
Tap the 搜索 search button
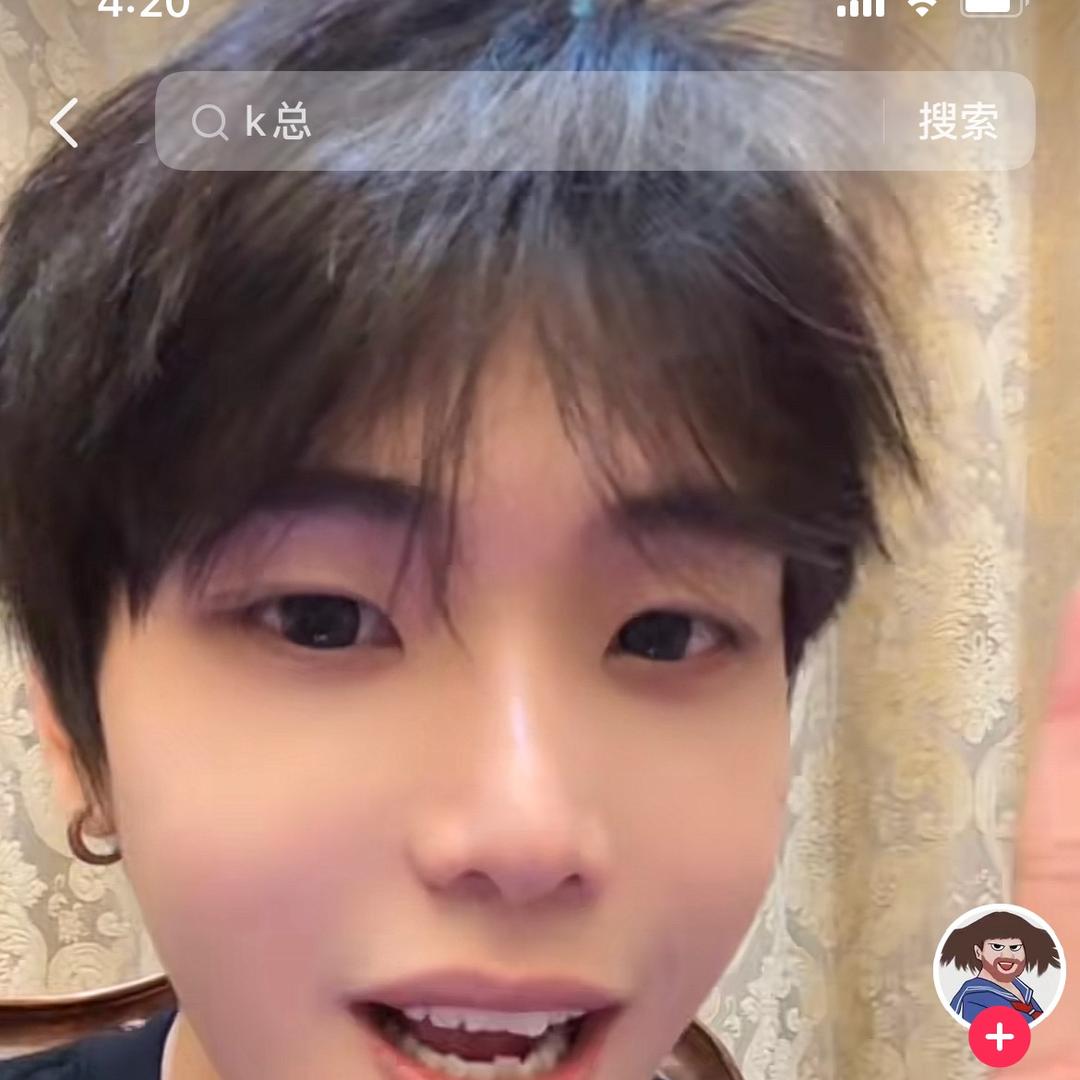(x=958, y=122)
